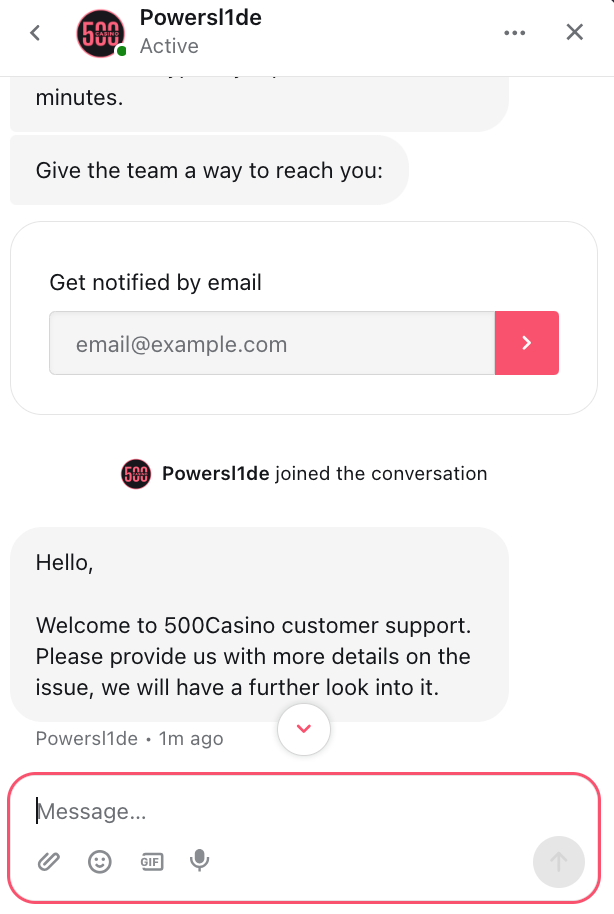
Task: Start voice input with the microphone
Action: click(x=200, y=861)
